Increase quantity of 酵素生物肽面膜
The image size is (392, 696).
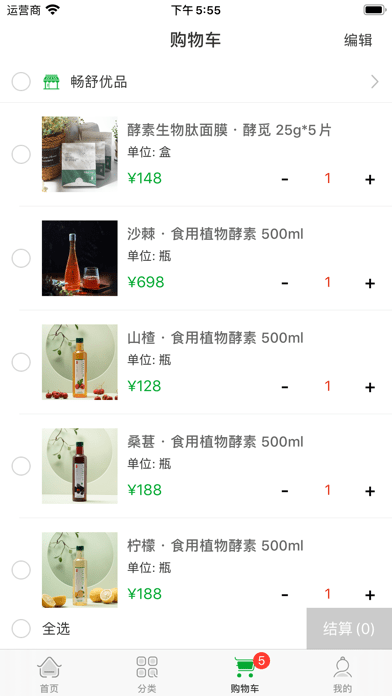pyautogui.click(x=370, y=179)
